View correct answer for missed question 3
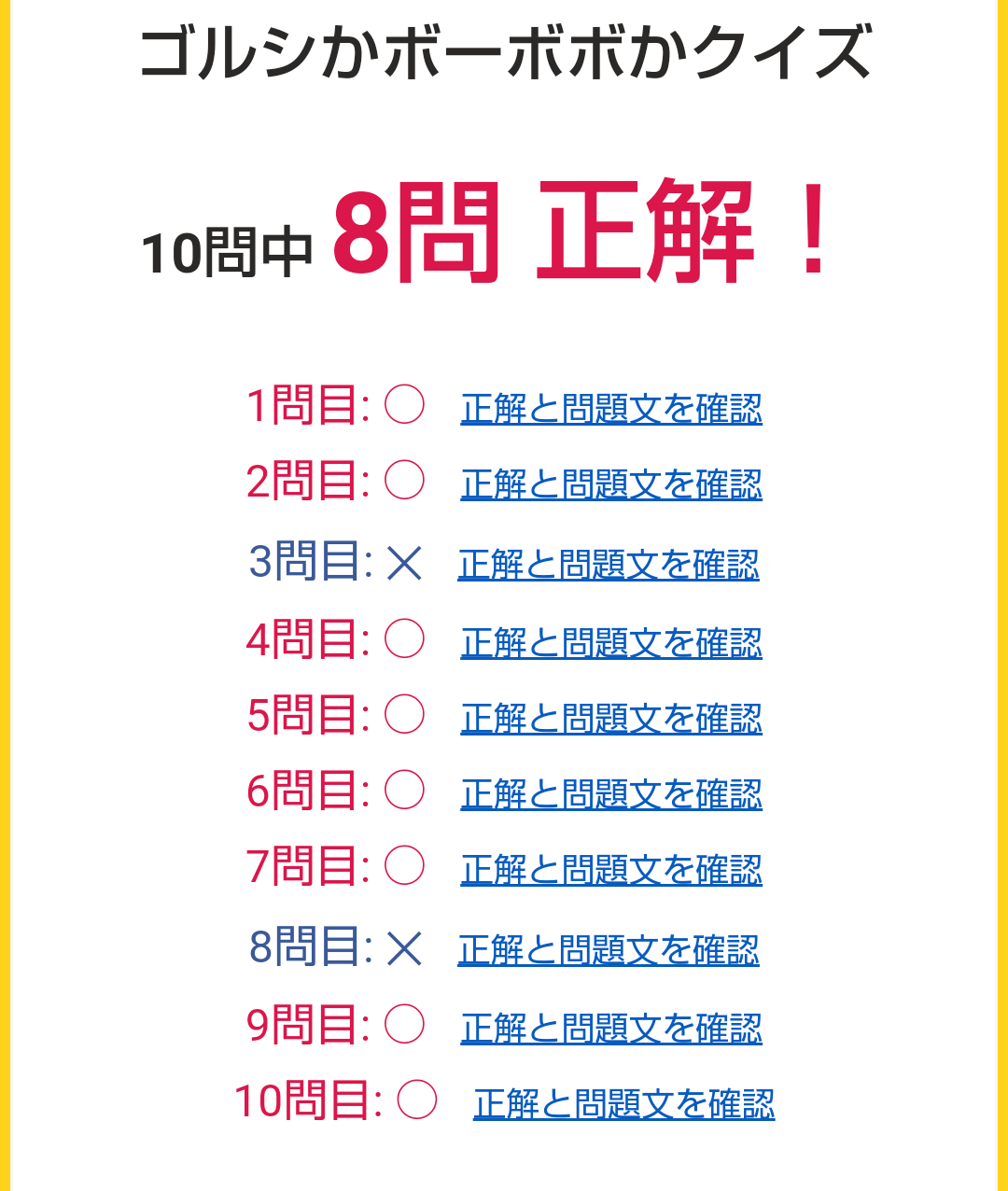Viewport: 1008px width, 1191px height. [x=609, y=565]
